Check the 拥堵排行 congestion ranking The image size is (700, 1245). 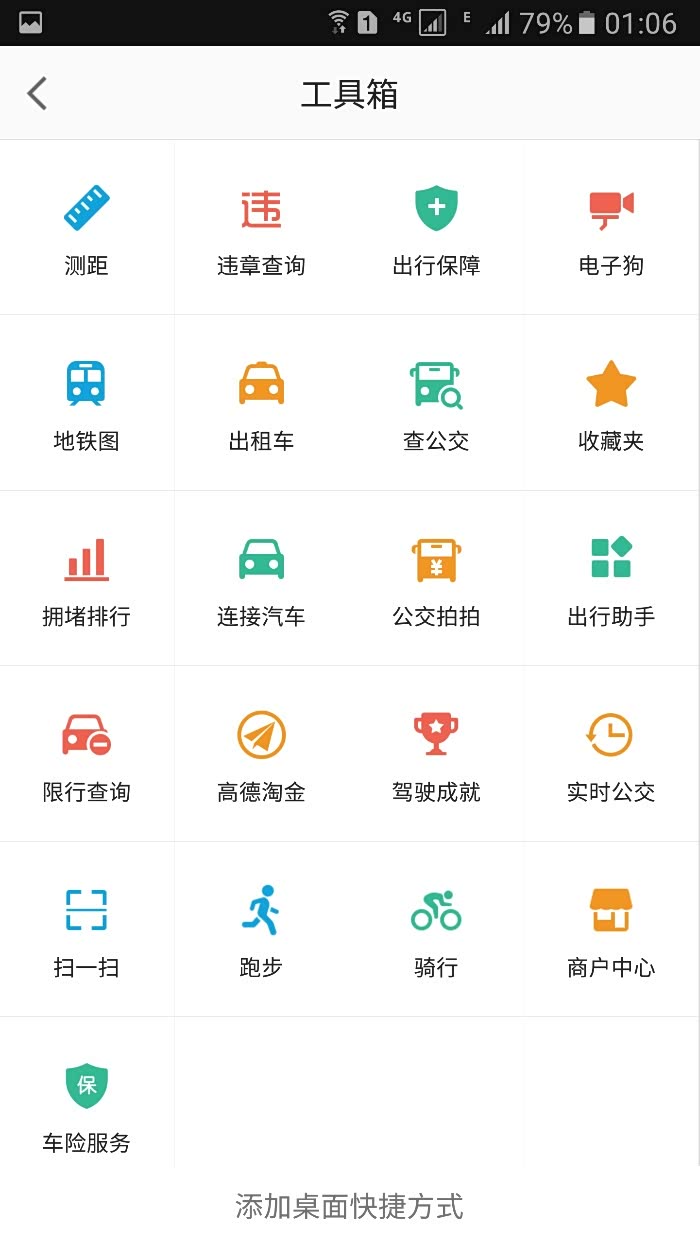pyautogui.click(x=87, y=578)
